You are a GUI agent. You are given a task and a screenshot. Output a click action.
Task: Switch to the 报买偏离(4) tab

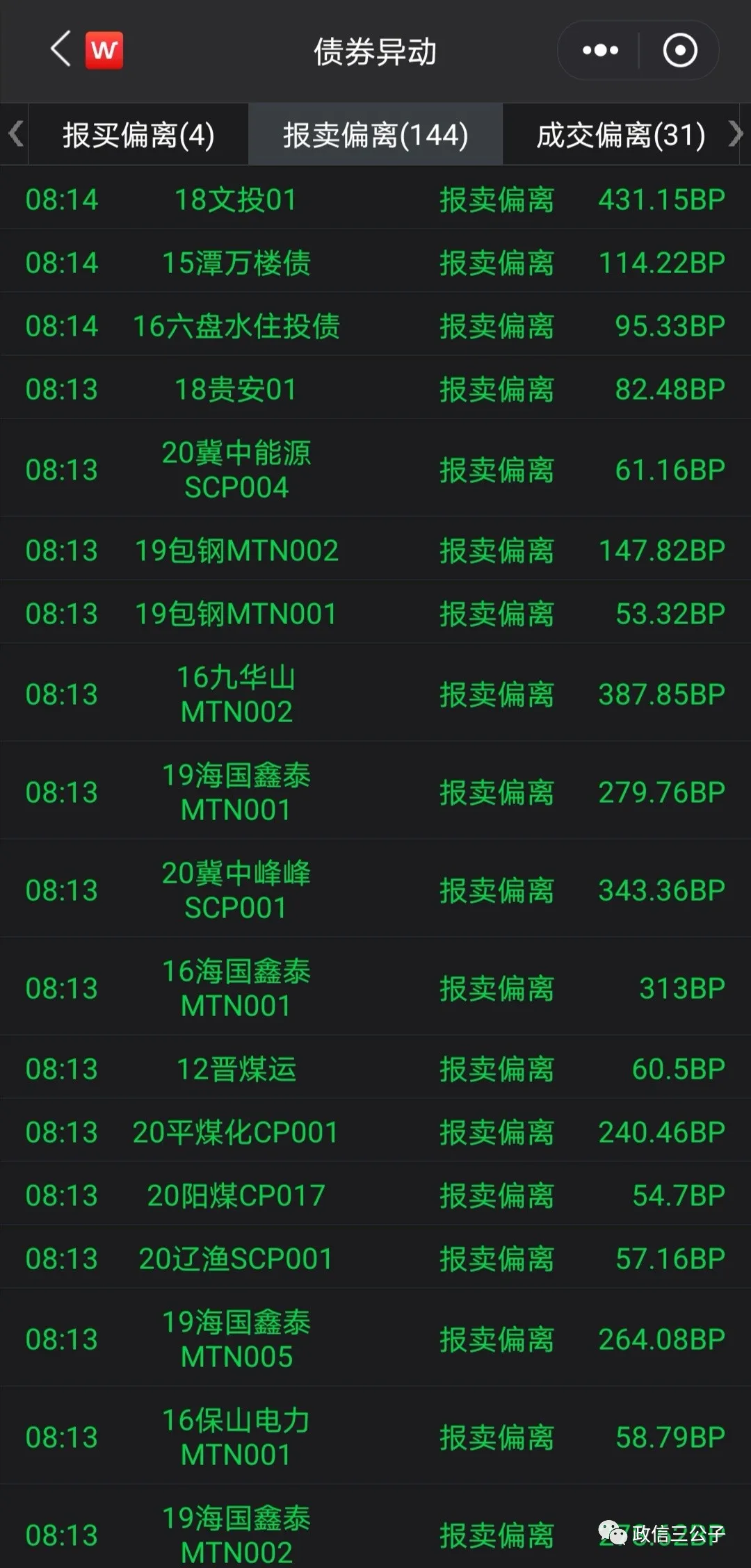(138, 135)
